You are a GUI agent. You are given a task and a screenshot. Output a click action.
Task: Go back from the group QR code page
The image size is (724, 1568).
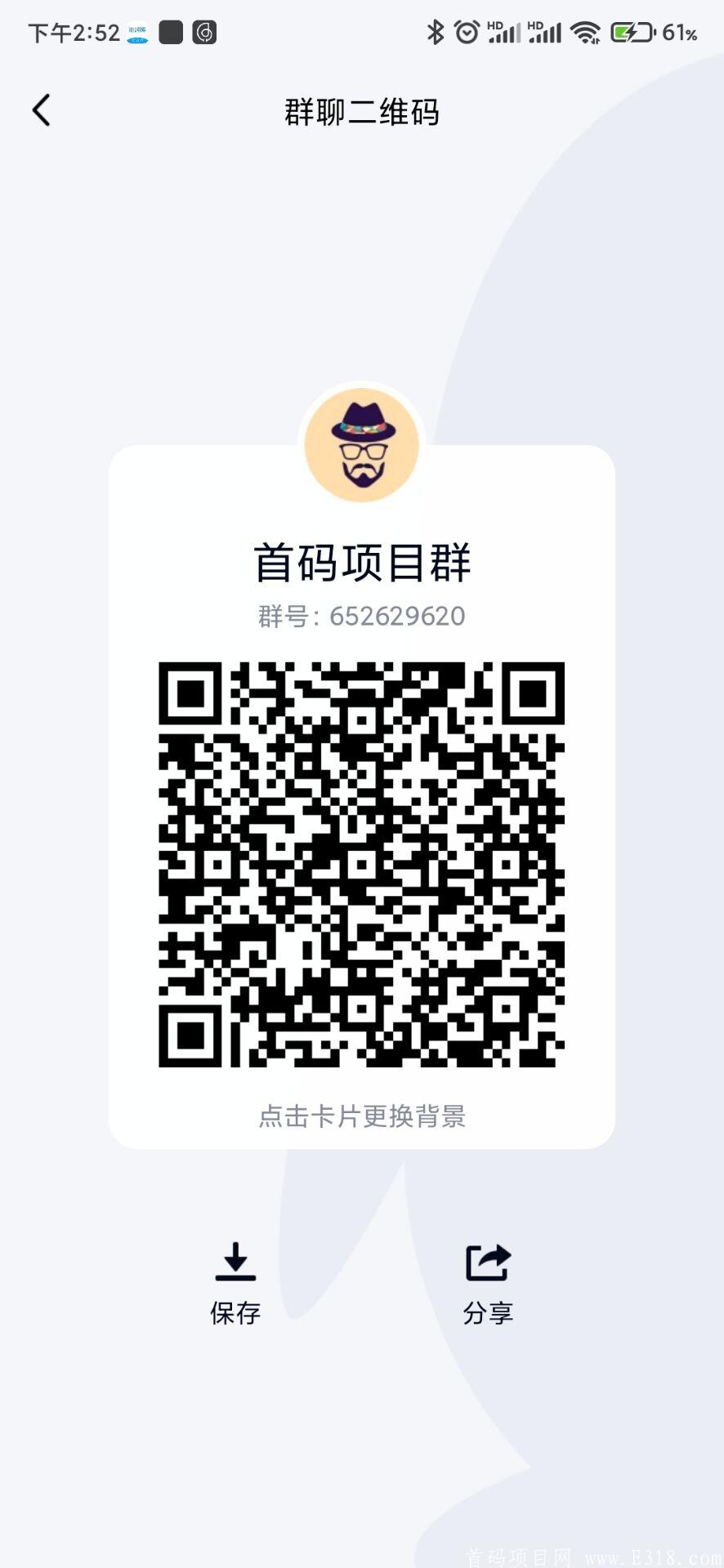pos(42,110)
